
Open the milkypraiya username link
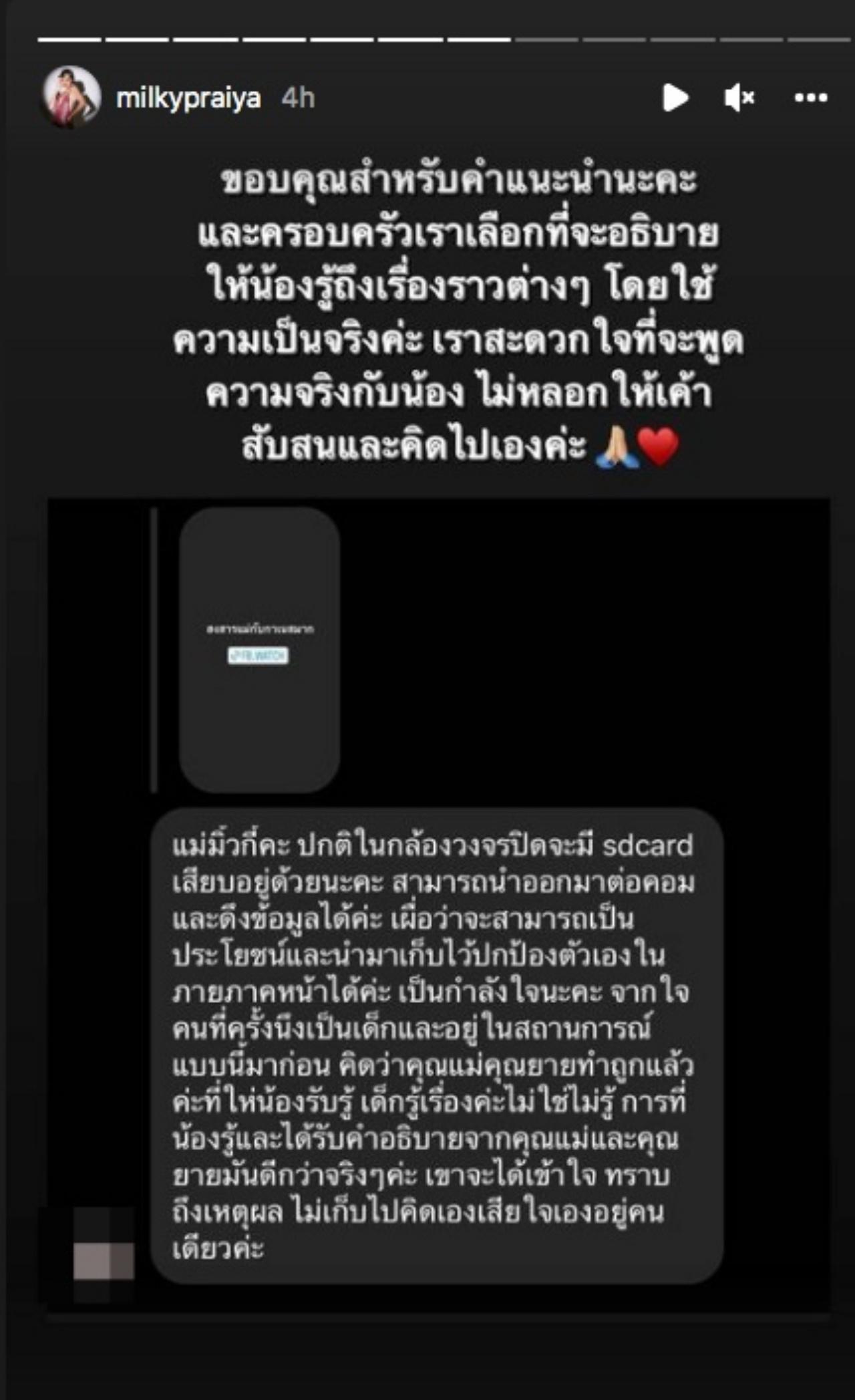click(x=188, y=98)
